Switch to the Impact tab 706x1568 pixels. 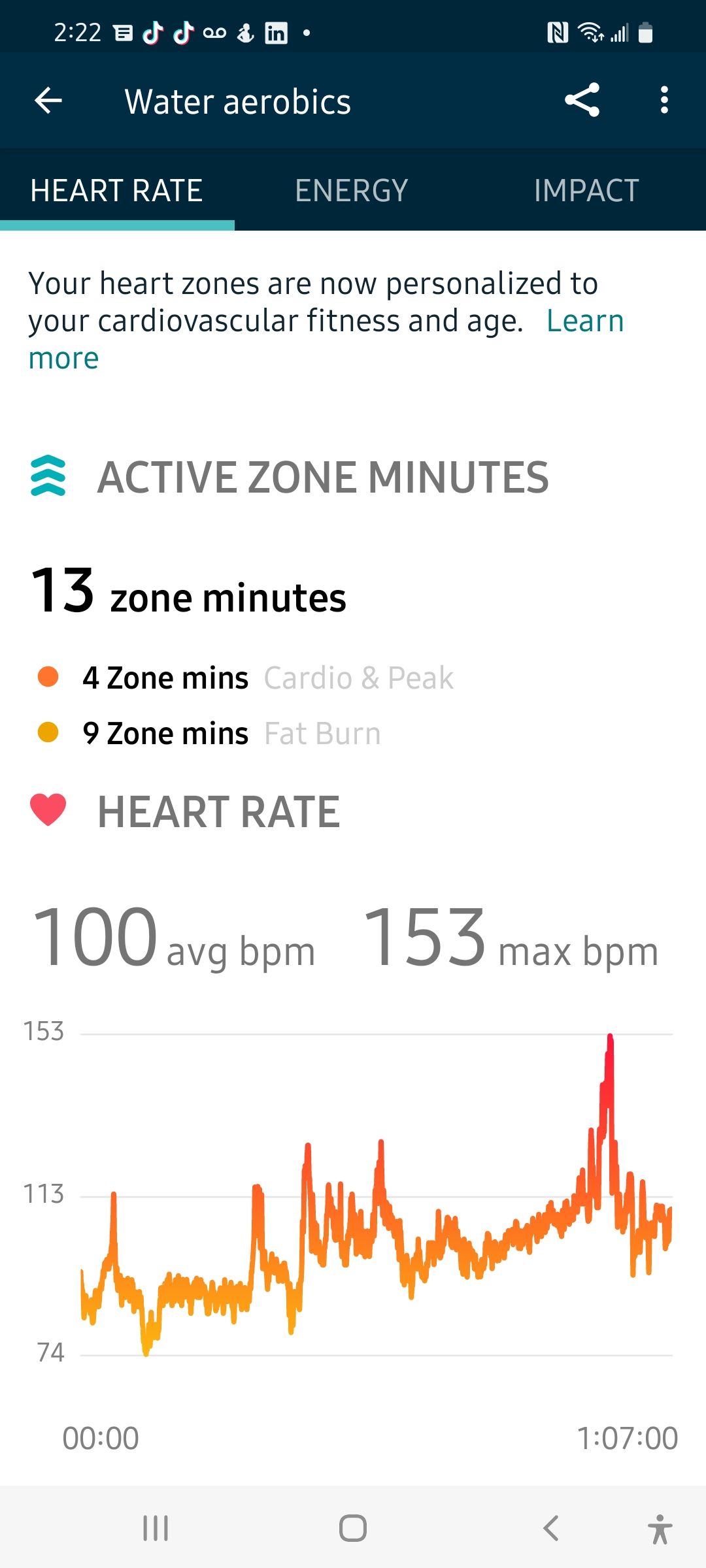[x=586, y=191]
